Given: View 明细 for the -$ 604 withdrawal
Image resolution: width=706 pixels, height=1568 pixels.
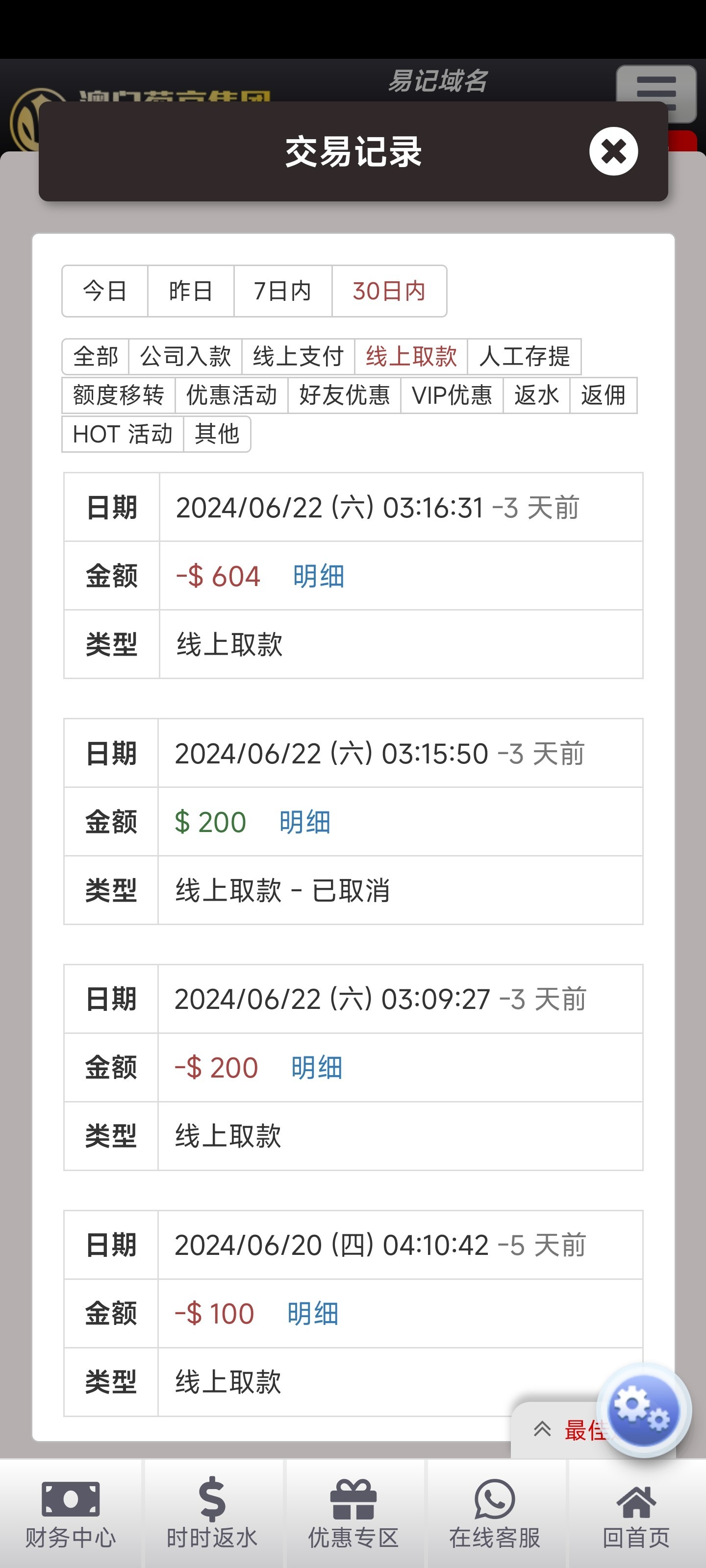Looking at the screenshot, I should coord(319,576).
